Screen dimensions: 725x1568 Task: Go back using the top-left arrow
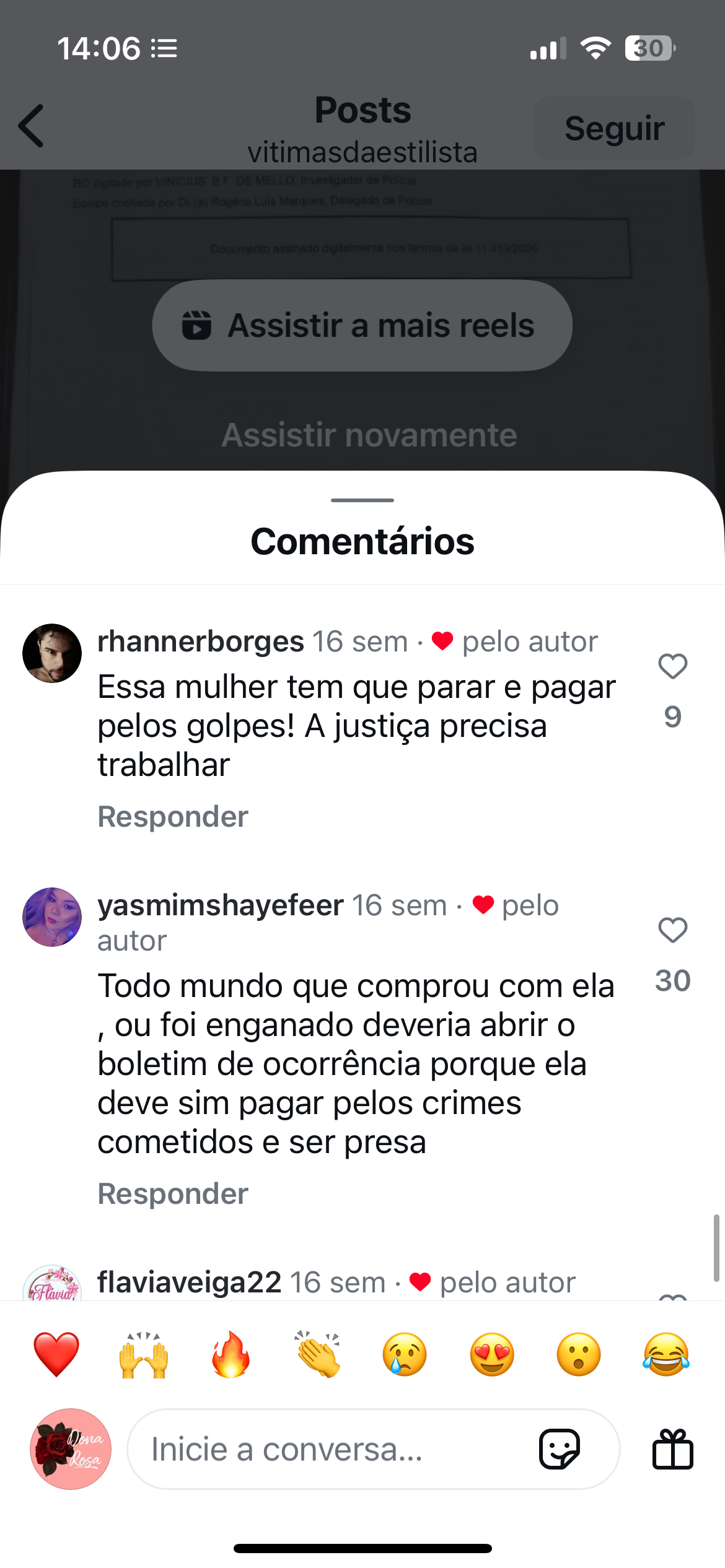click(31, 126)
